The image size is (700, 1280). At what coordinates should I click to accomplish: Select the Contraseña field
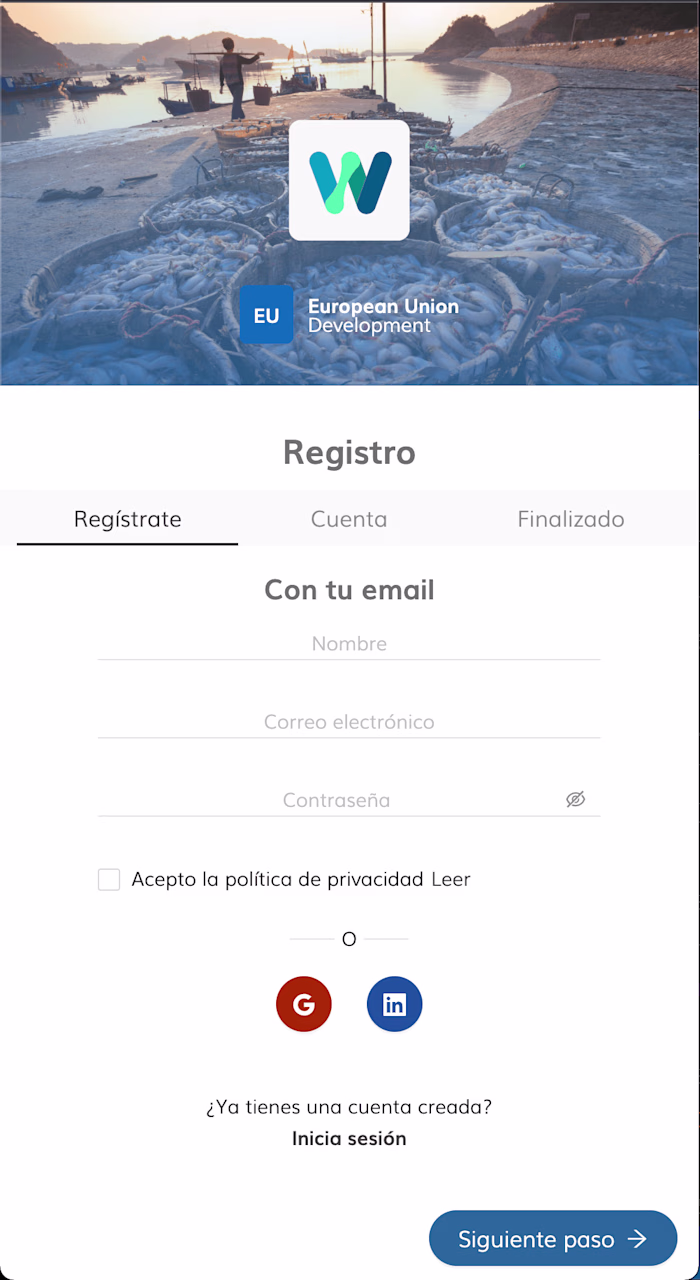[336, 800]
